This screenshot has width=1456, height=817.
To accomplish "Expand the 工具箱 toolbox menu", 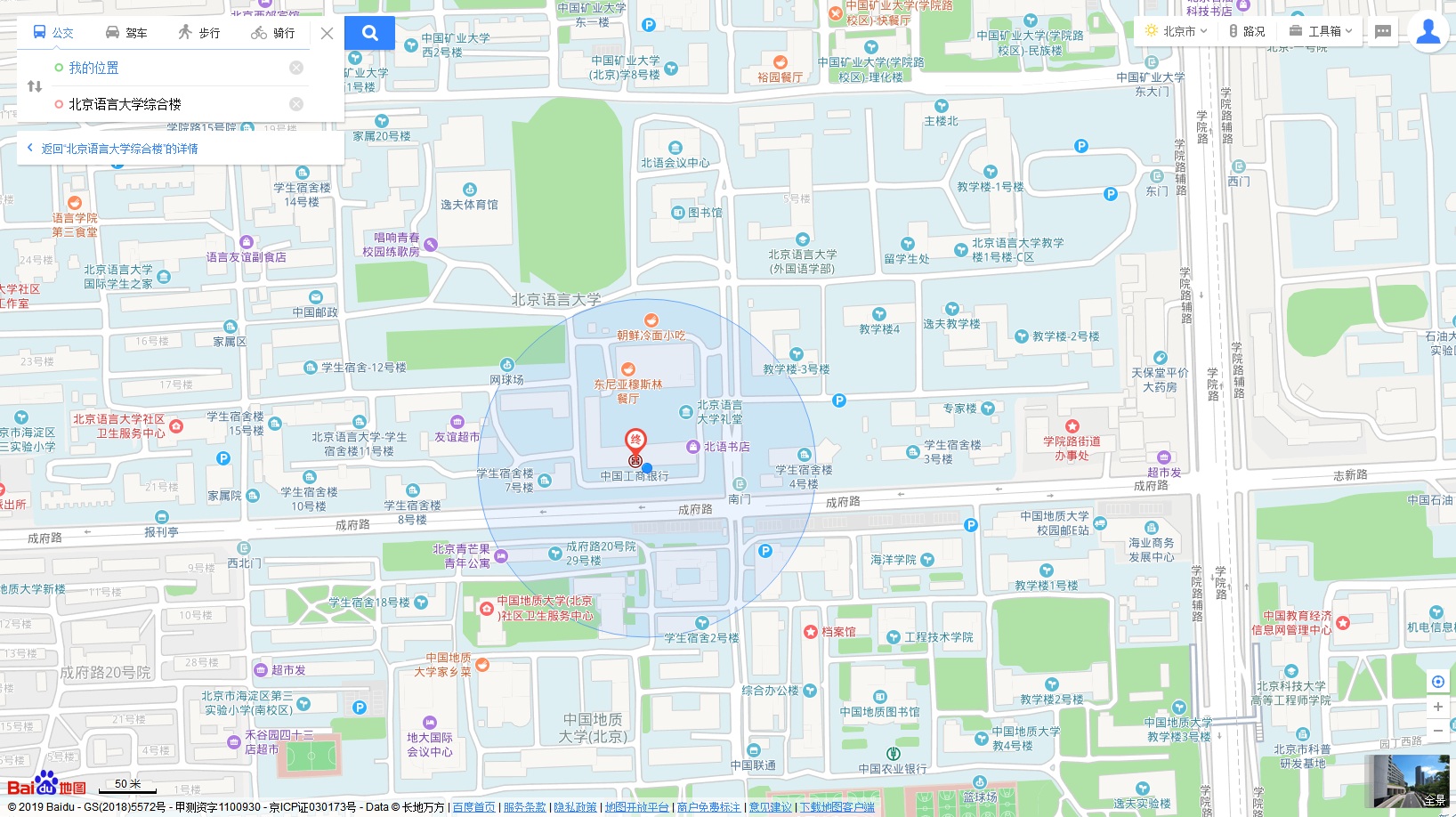I will coord(1321,31).
